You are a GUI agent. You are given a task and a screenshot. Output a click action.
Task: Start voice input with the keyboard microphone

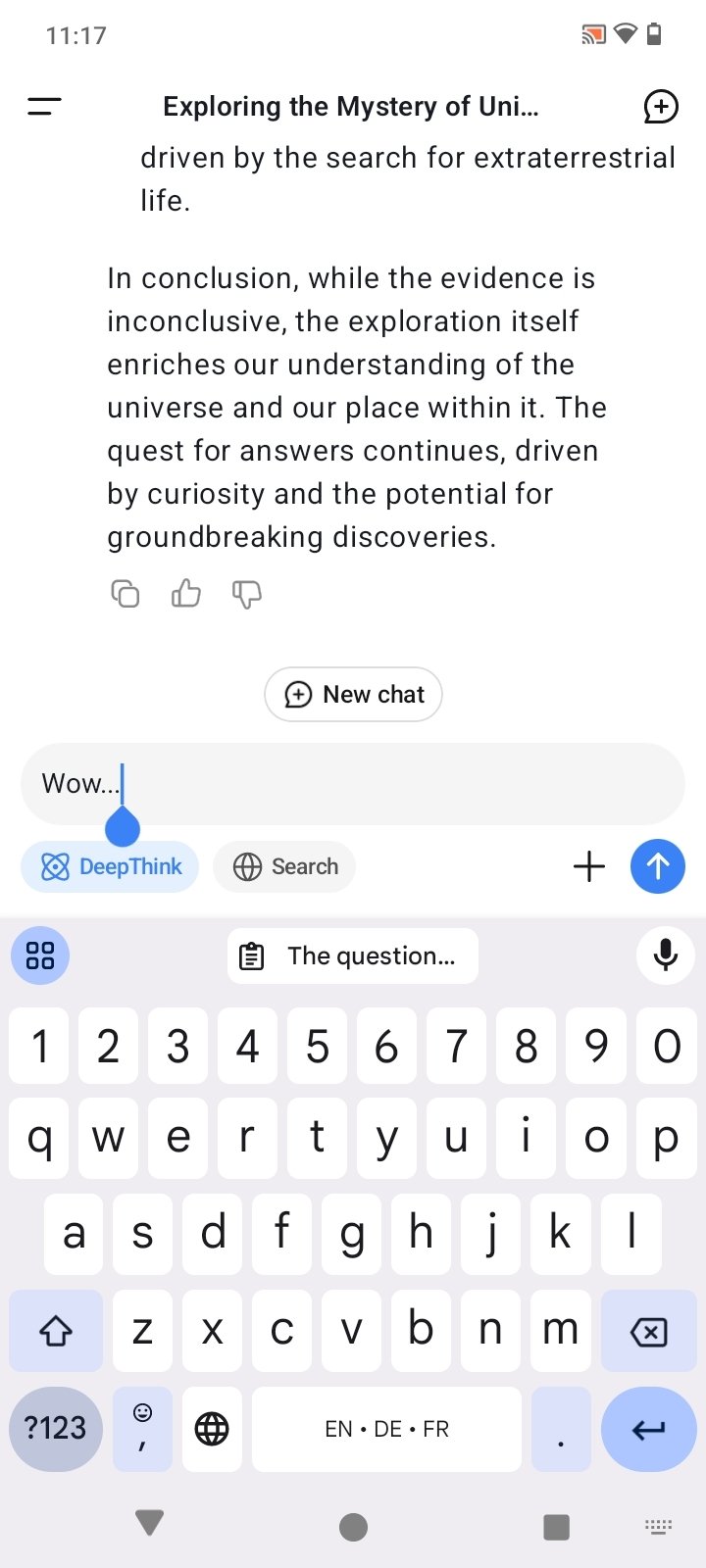tap(665, 955)
